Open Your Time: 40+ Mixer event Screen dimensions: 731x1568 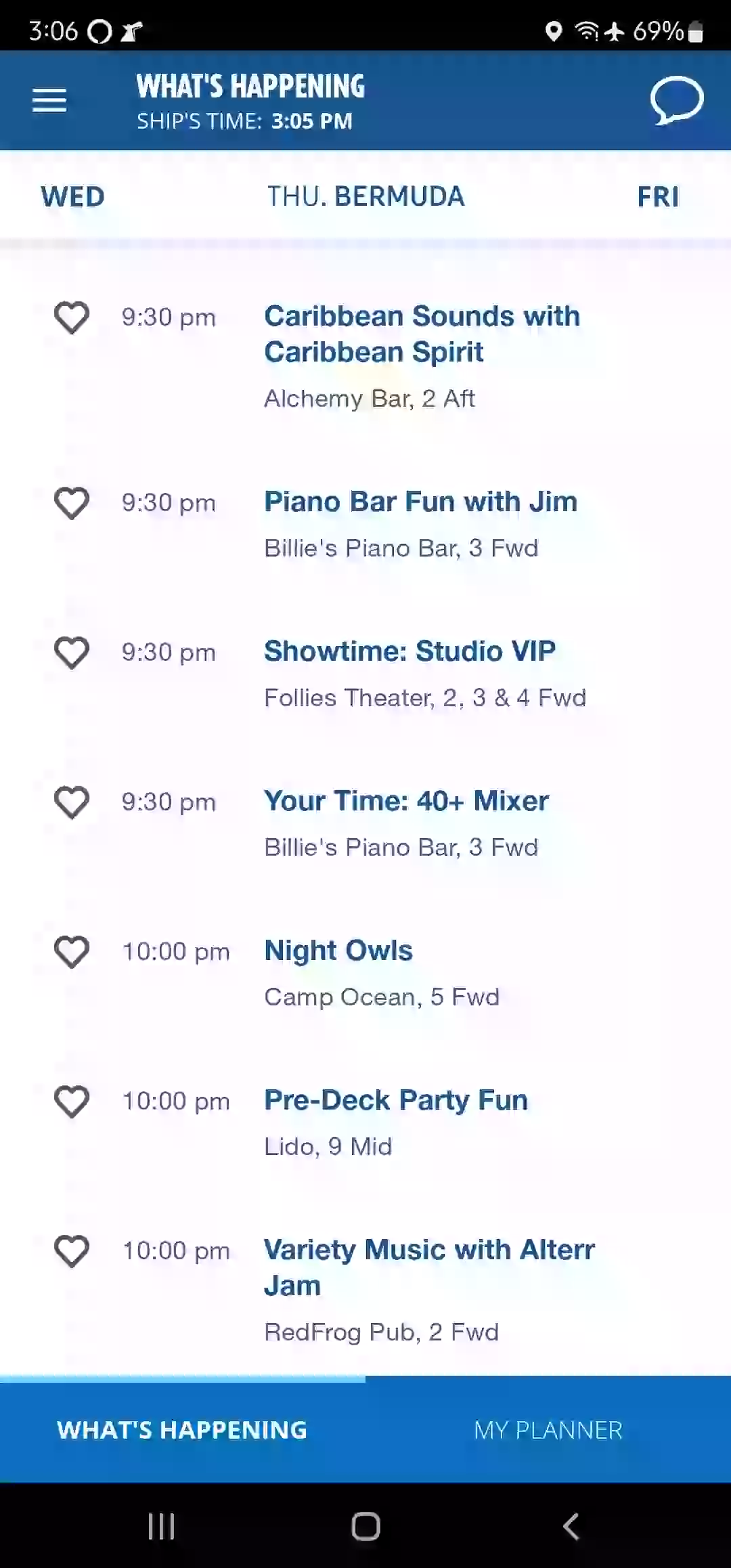[x=406, y=801]
